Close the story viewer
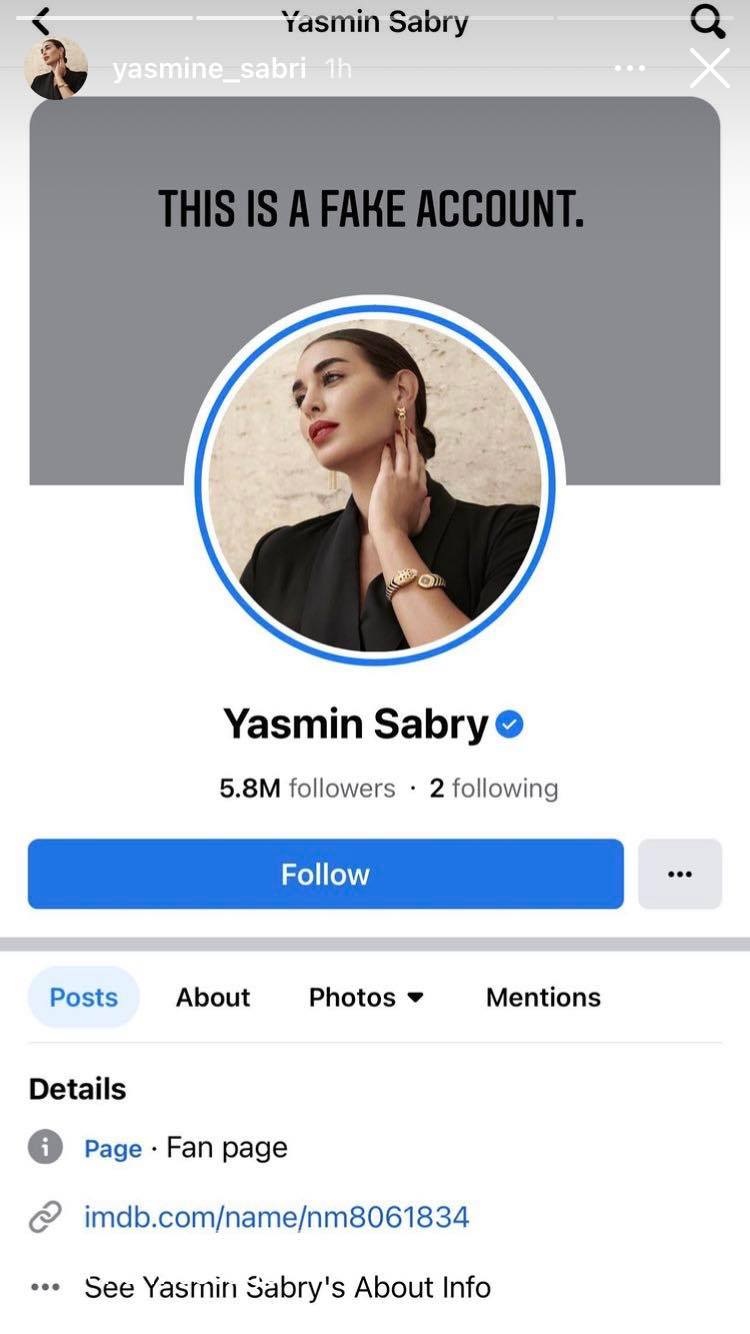This screenshot has width=750, height=1334. click(709, 69)
